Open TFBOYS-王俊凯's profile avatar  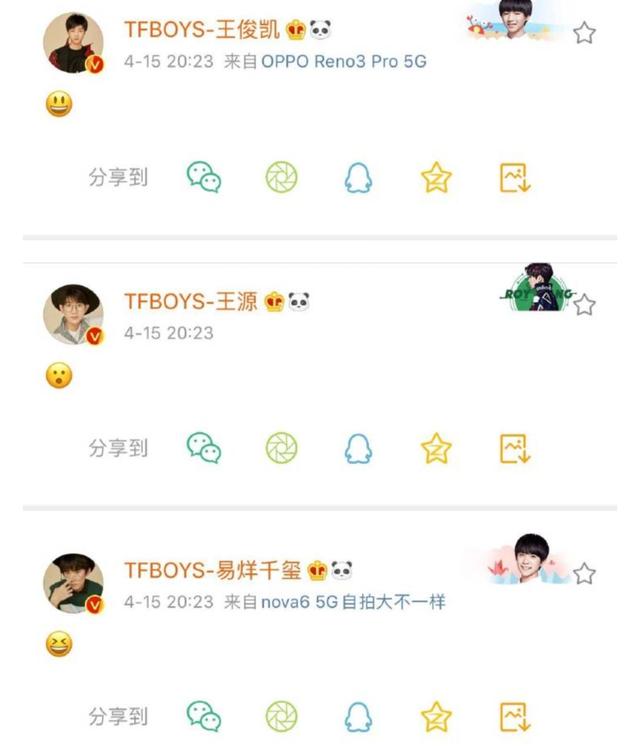(x=74, y=44)
